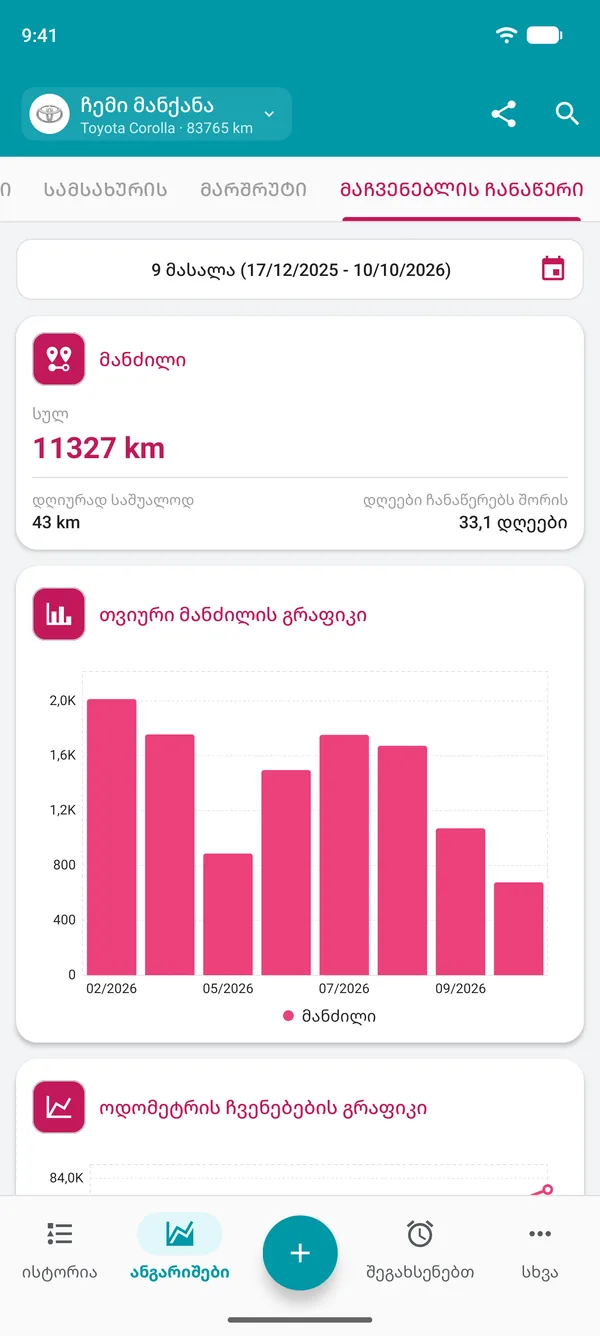The height and width of the screenshot is (1336, 600).
Task: Open the vehicle selector dropdown ჩემი მანქანა
Action: coord(156,114)
